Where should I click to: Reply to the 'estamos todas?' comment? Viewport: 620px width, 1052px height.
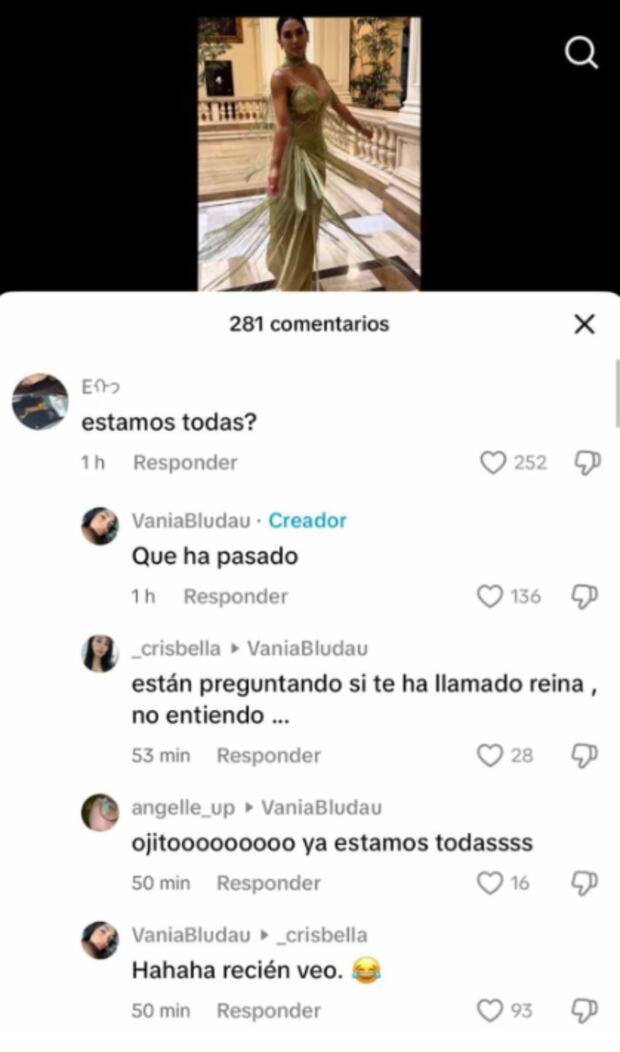click(185, 462)
